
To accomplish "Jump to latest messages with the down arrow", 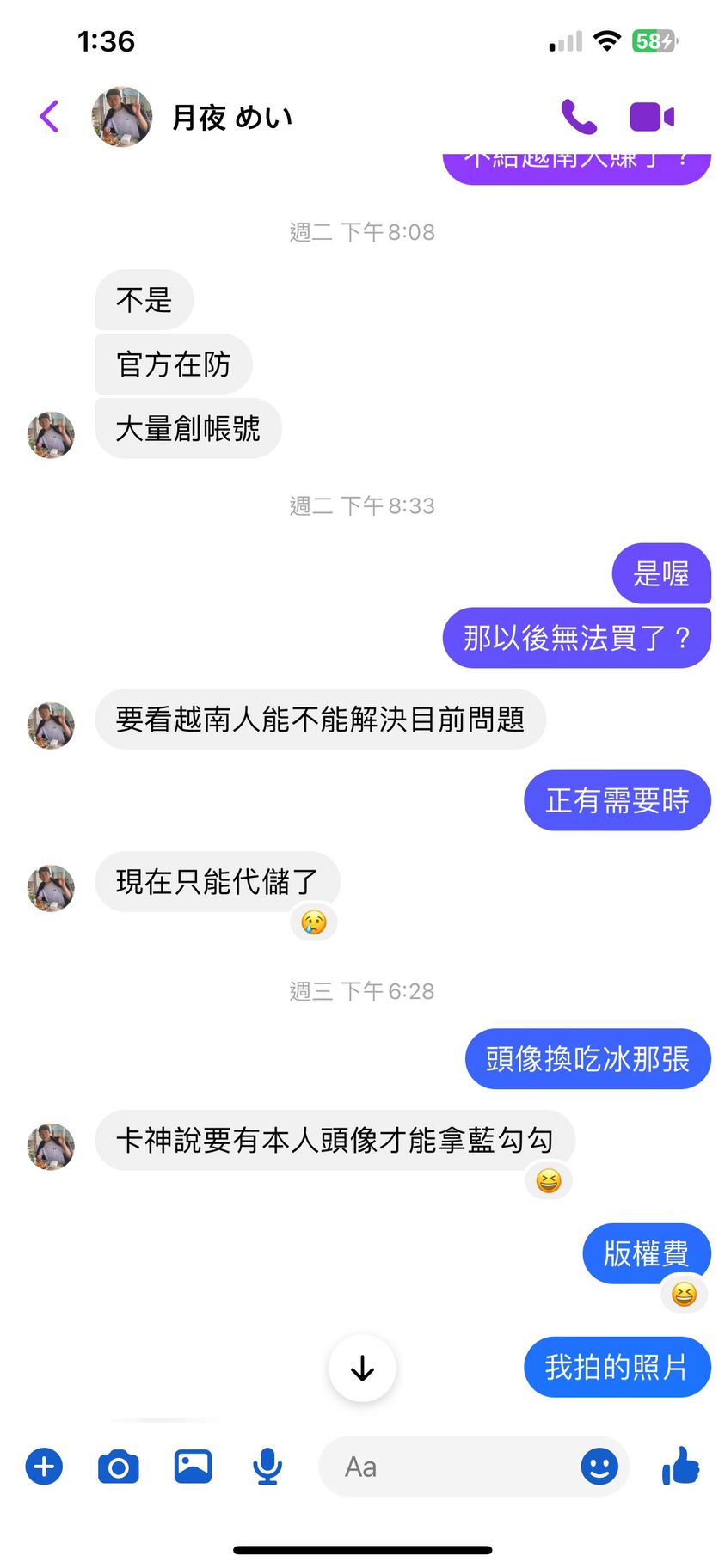I will pos(362,1367).
